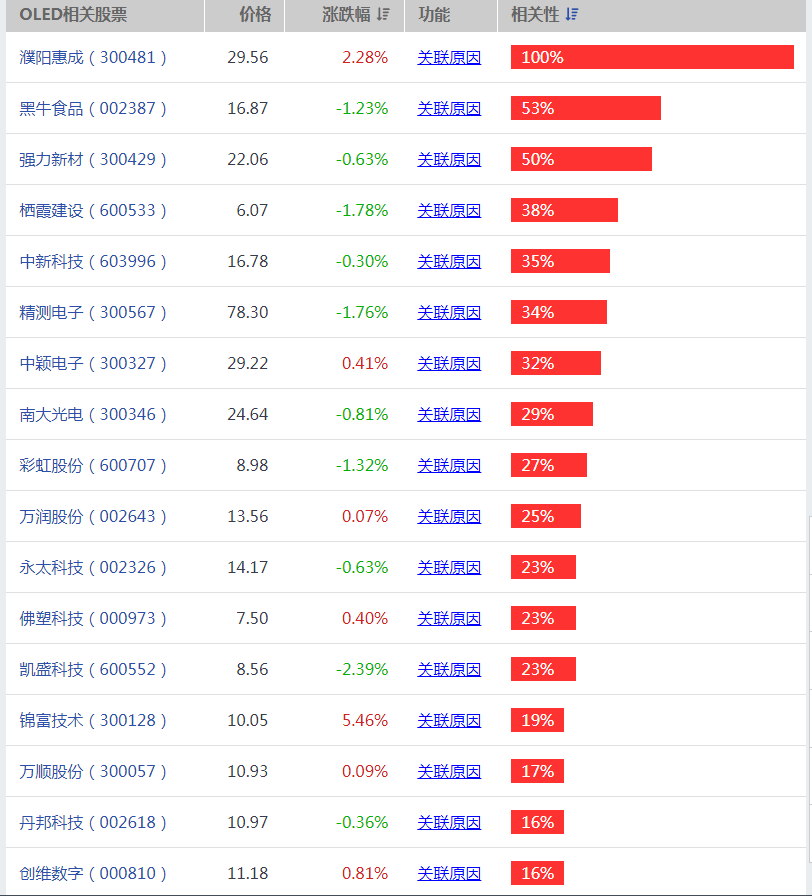Click the 53% correlation bar for 黑牛食品
Screen dimensions: 812x896
click(x=585, y=108)
